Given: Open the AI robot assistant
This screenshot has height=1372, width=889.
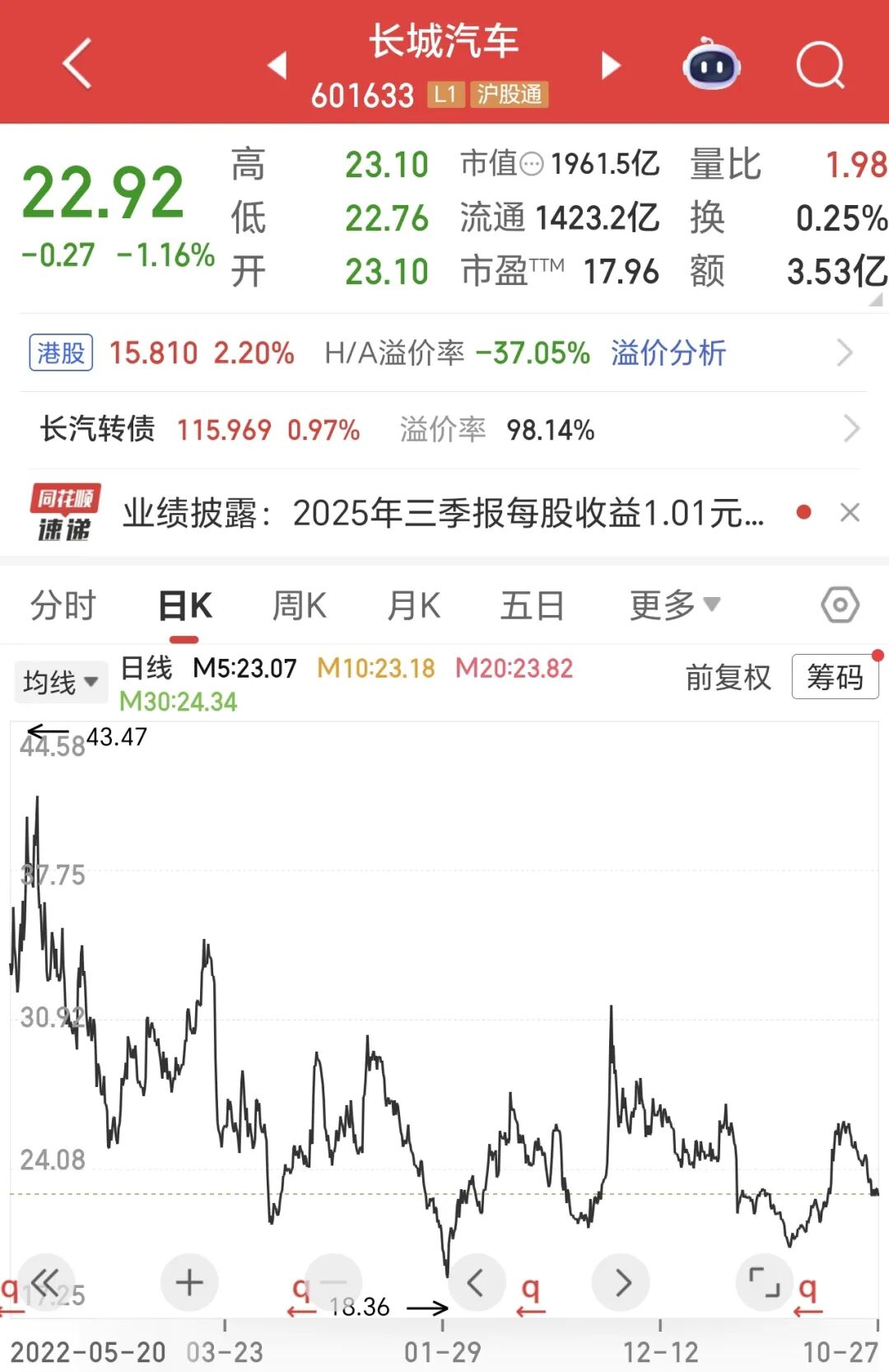Looking at the screenshot, I should coord(712,65).
